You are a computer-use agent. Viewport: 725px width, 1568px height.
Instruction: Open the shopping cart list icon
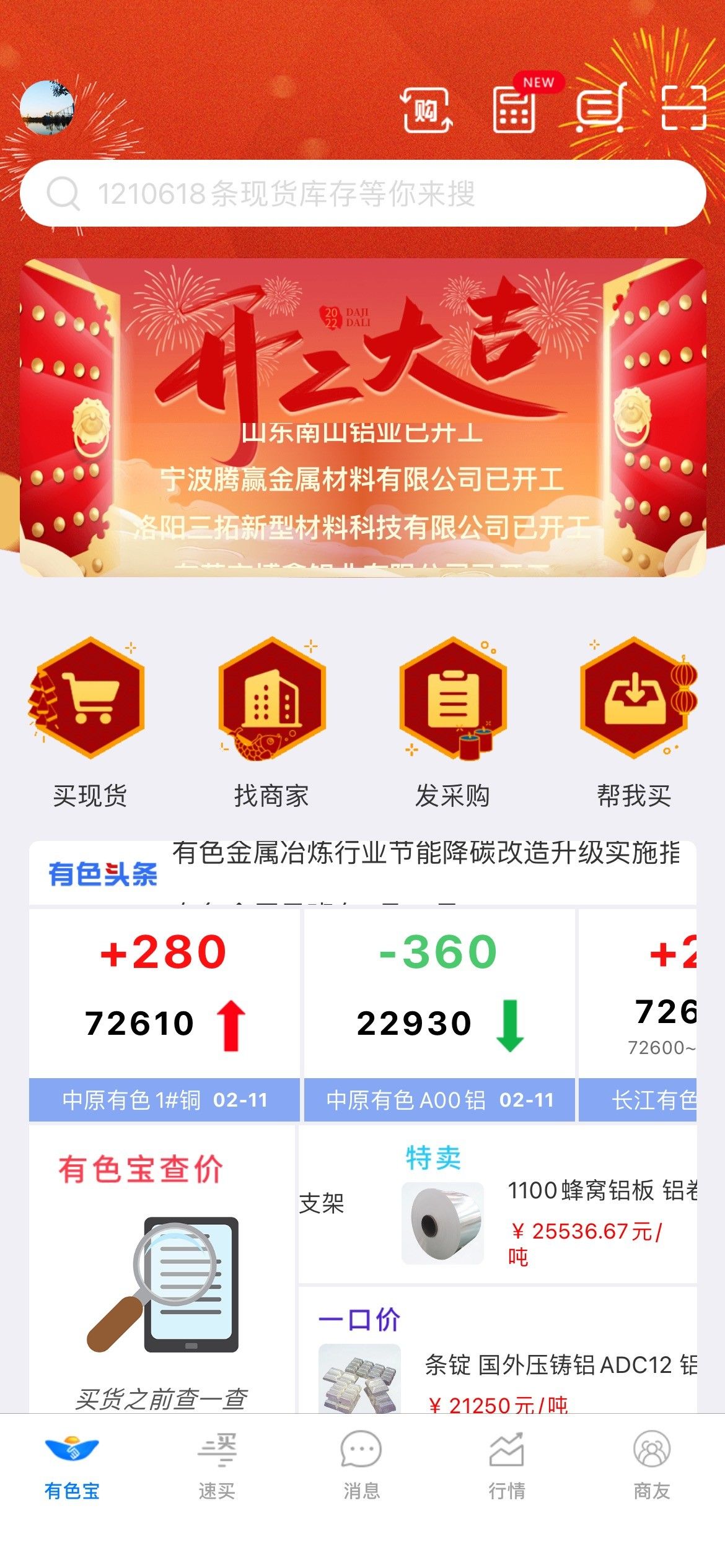click(x=599, y=109)
